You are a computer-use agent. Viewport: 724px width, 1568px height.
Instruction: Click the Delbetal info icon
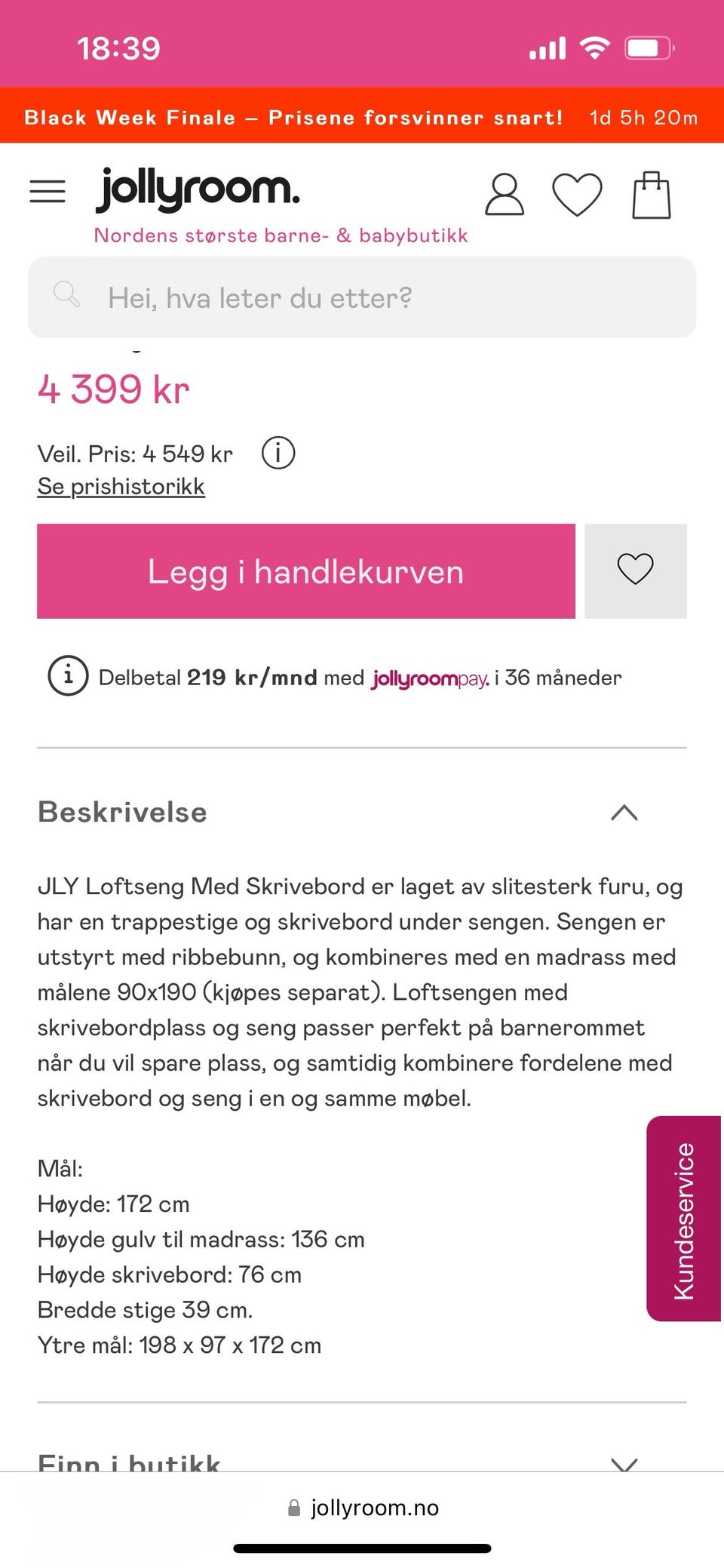coord(67,676)
